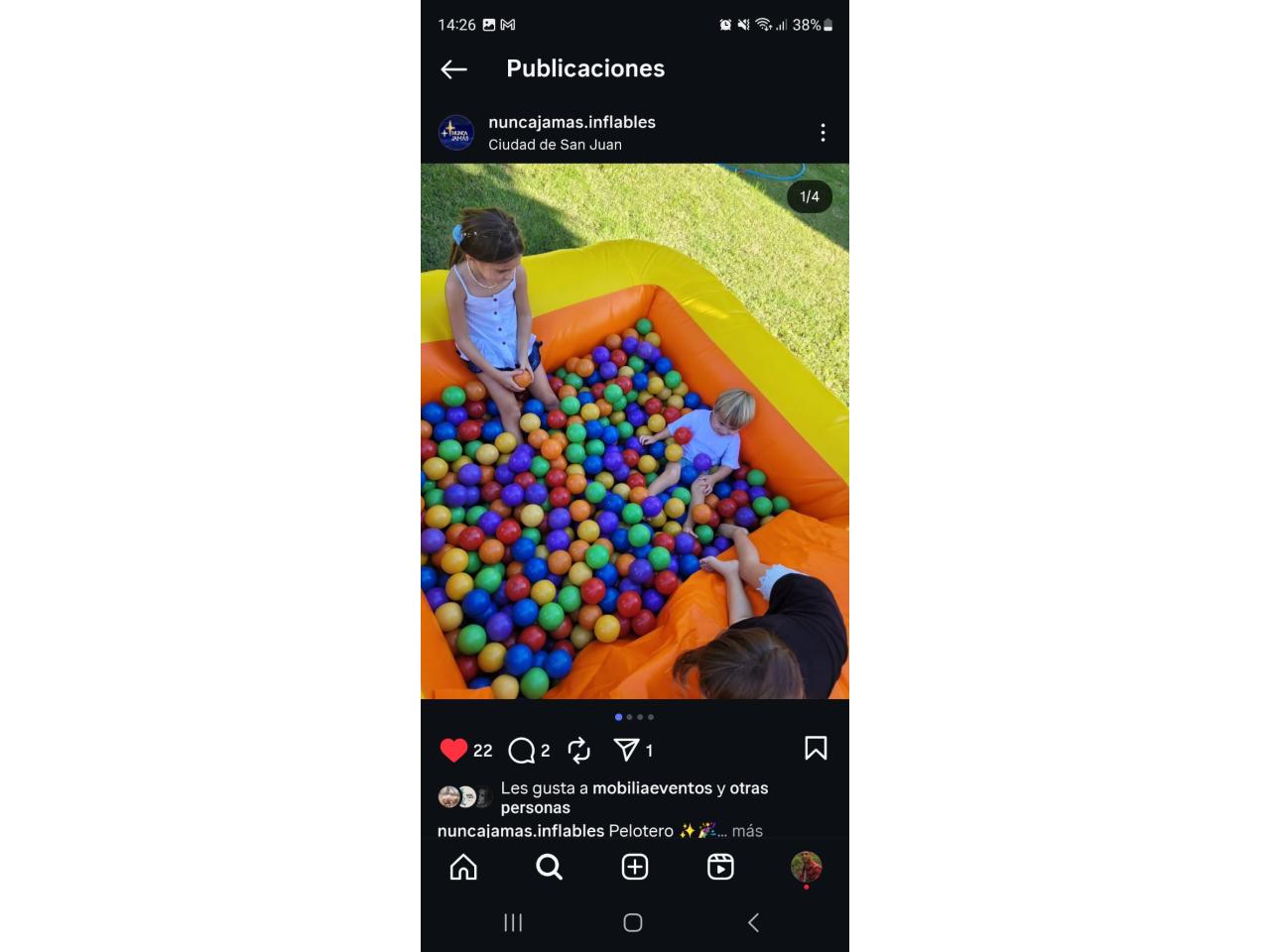Open comments on the ball pit post
The height and width of the screenshot is (952, 1270).
[521, 751]
